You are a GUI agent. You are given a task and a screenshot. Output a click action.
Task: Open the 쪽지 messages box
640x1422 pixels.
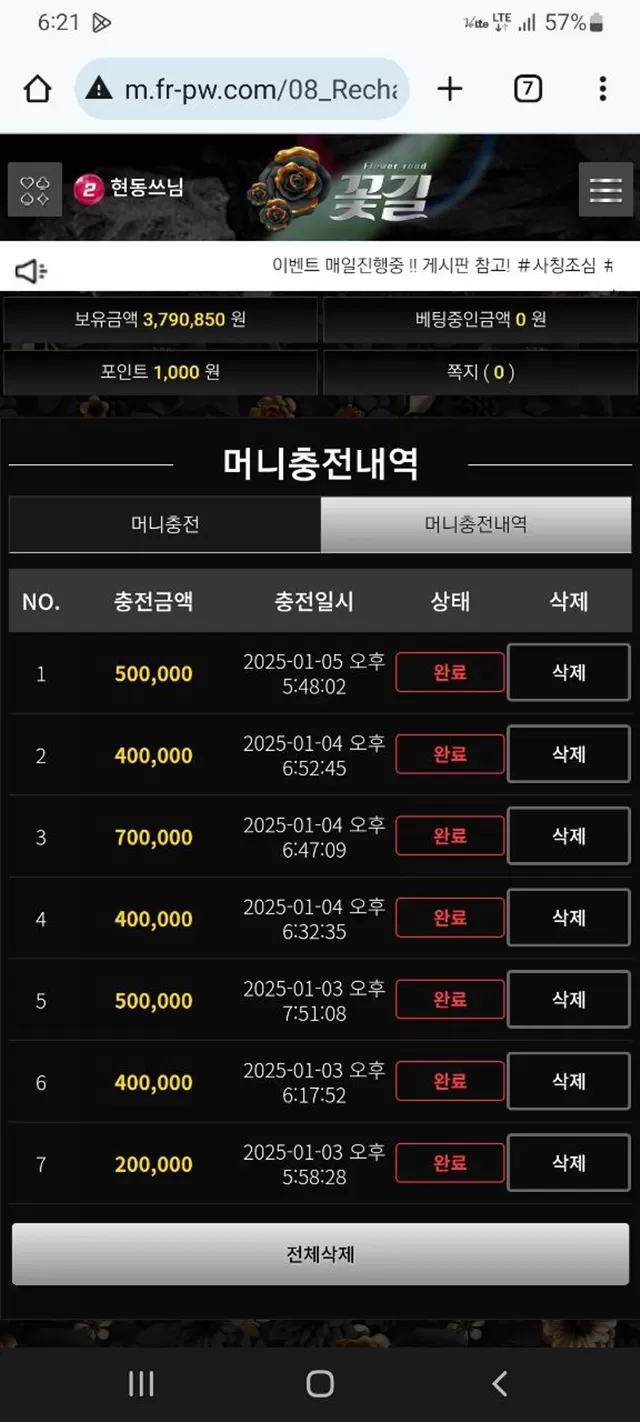(x=480, y=372)
